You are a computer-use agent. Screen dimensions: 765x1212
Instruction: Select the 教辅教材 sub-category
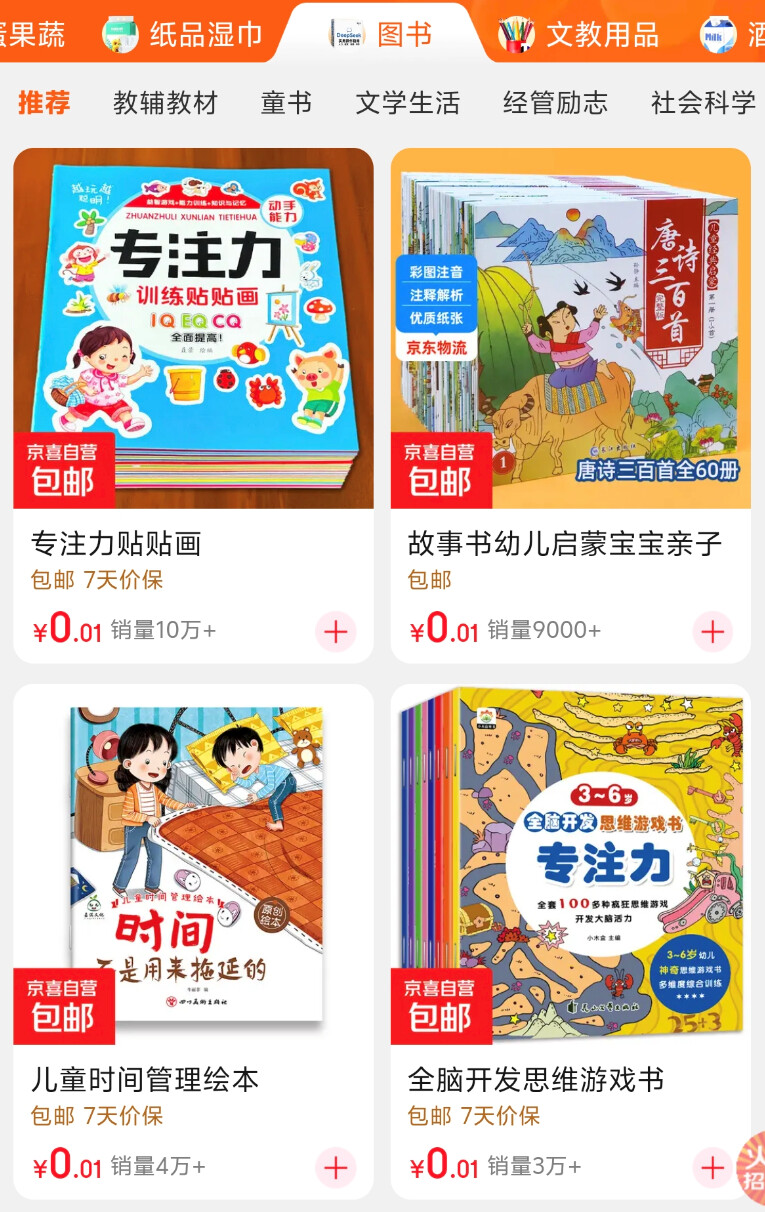coord(165,102)
